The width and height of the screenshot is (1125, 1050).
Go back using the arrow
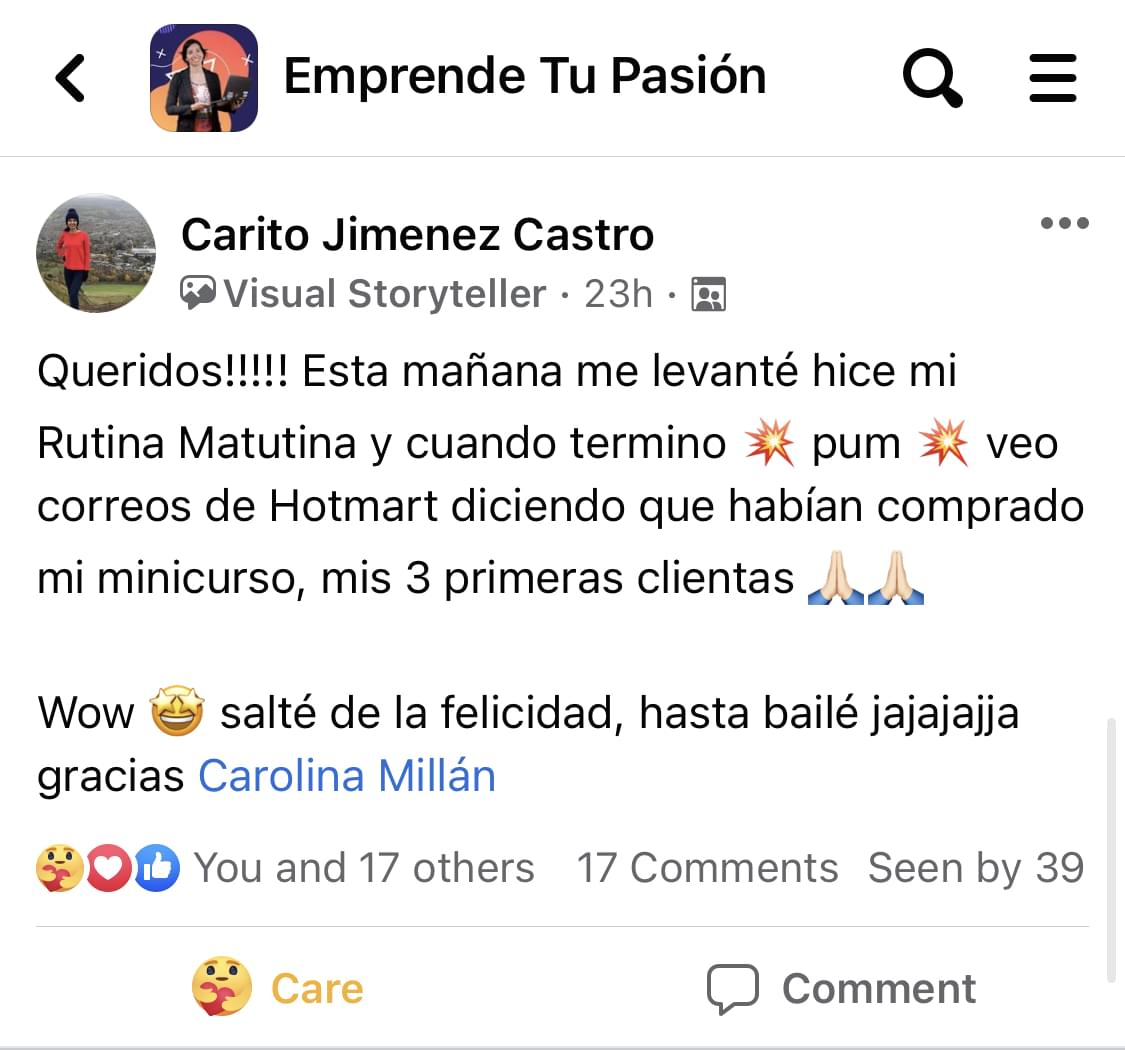pyautogui.click(x=70, y=78)
